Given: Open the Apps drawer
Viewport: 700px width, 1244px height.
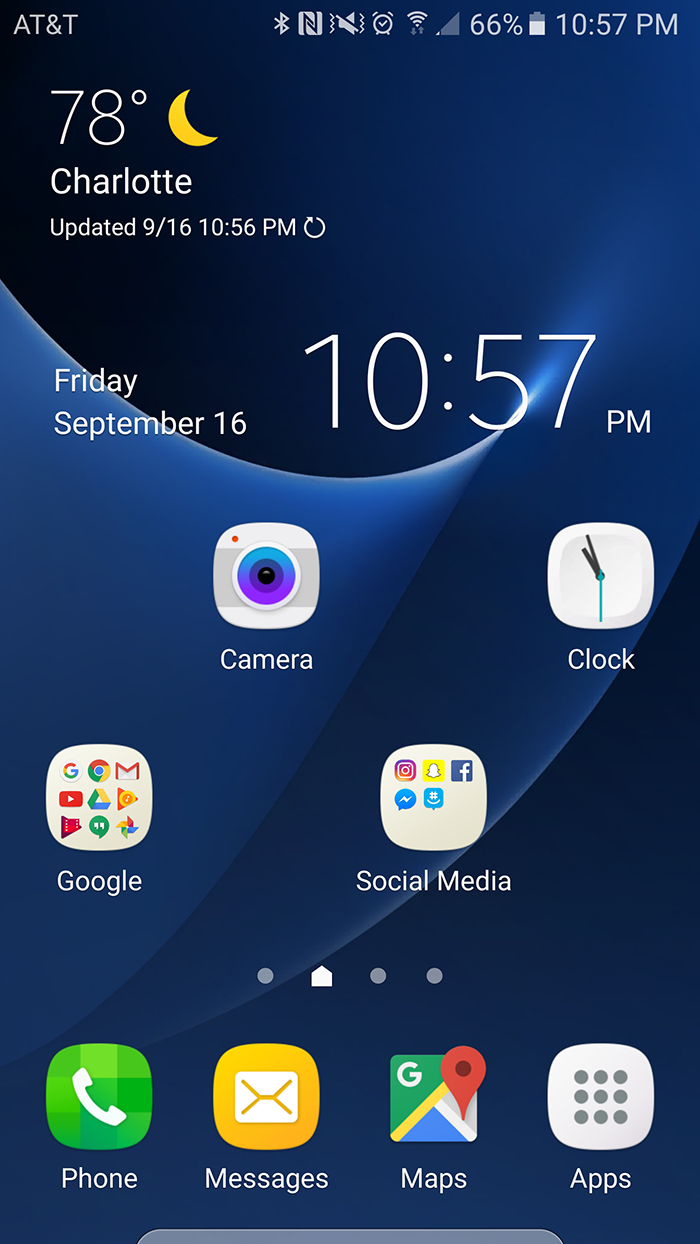Looking at the screenshot, I should pos(600,1097).
